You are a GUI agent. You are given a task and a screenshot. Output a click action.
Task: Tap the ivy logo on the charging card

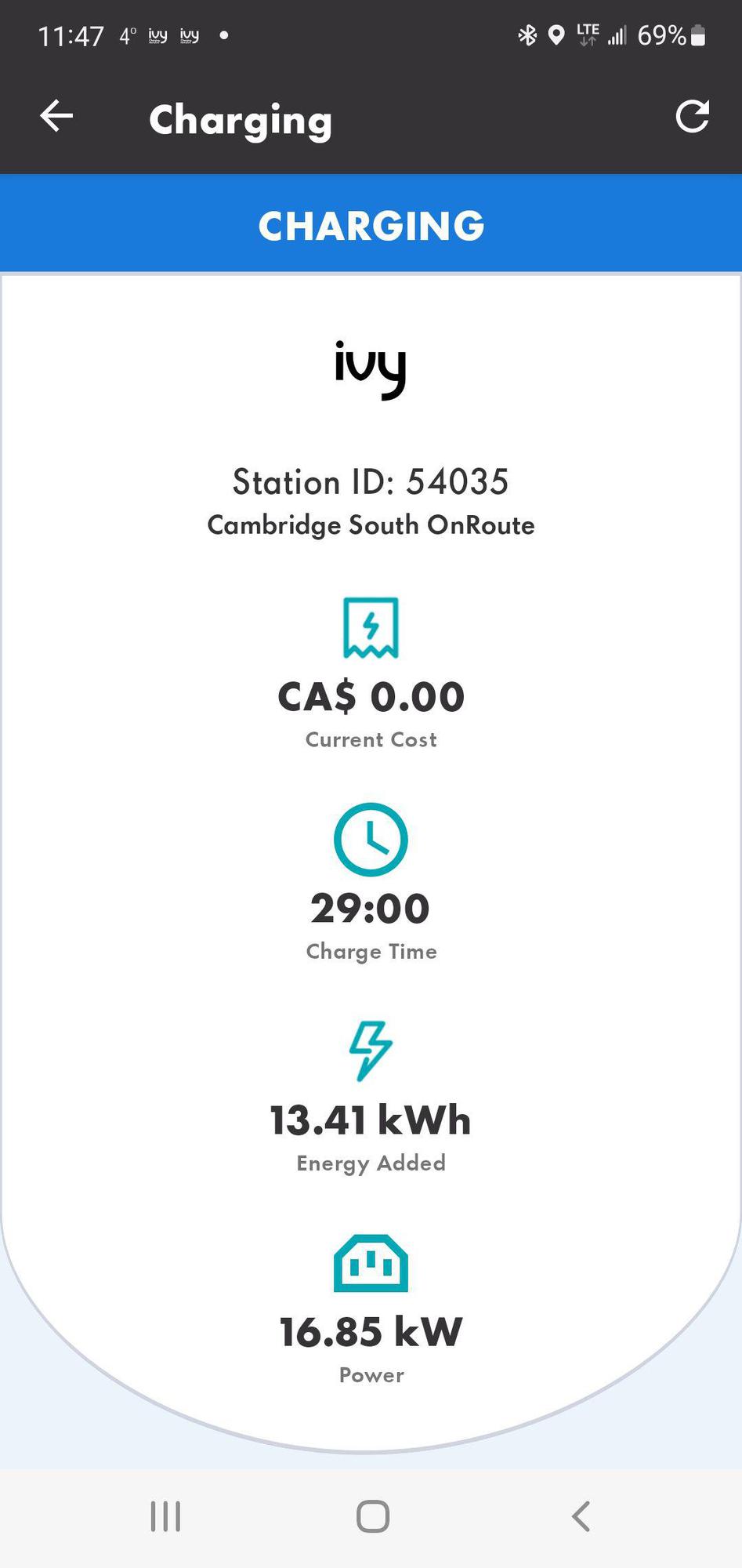[371, 370]
